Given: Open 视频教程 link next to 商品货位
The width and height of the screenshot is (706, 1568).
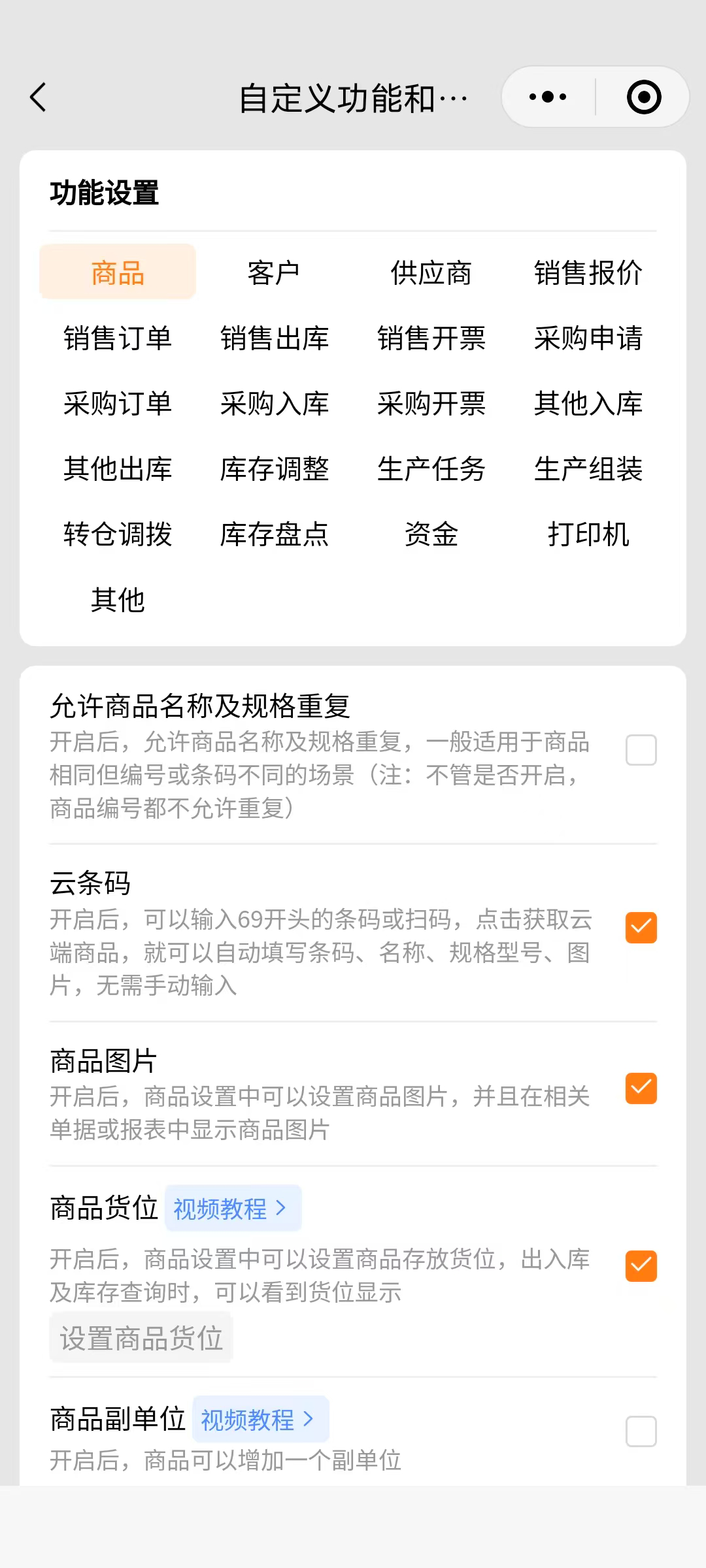Looking at the screenshot, I should point(233,1208).
